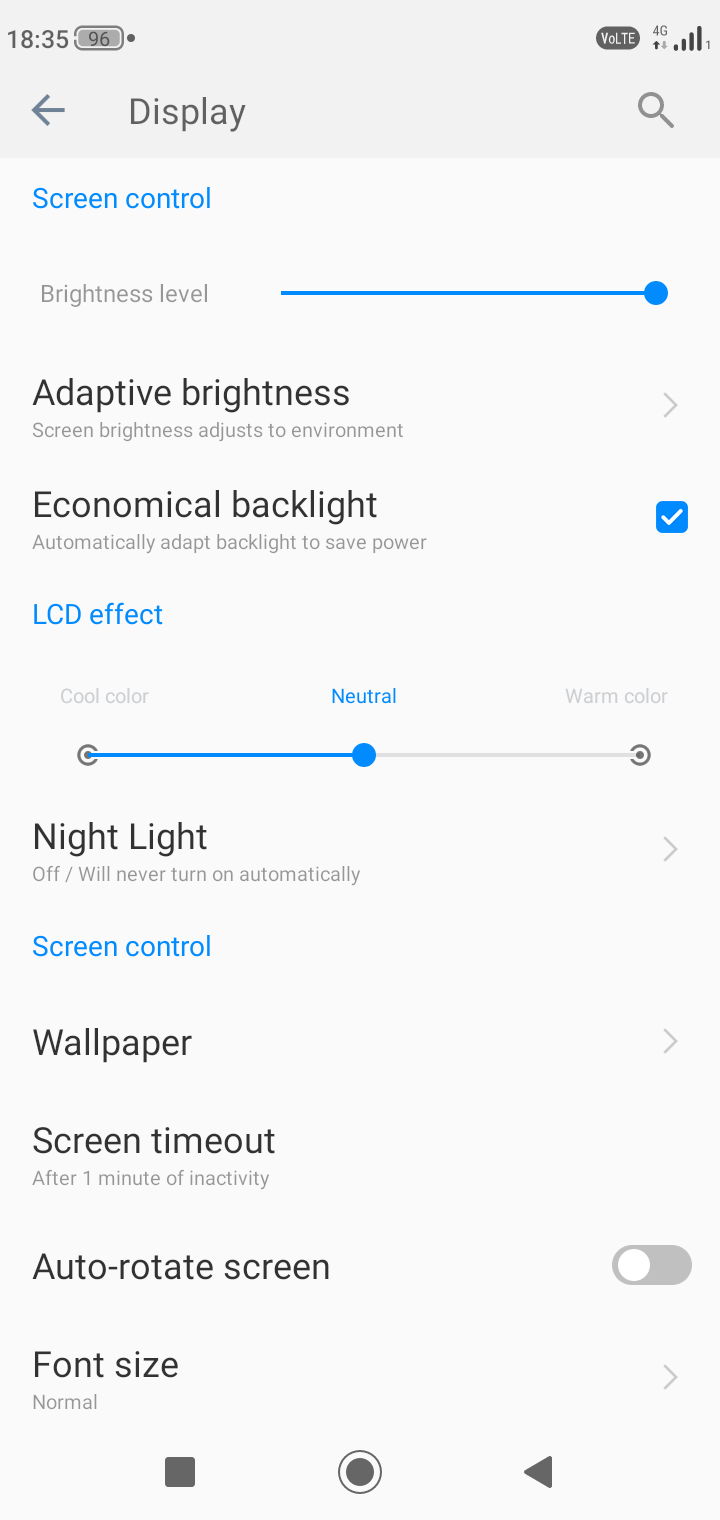720x1520 pixels.
Task: Tap the Brightness level slider handle
Action: [x=656, y=293]
